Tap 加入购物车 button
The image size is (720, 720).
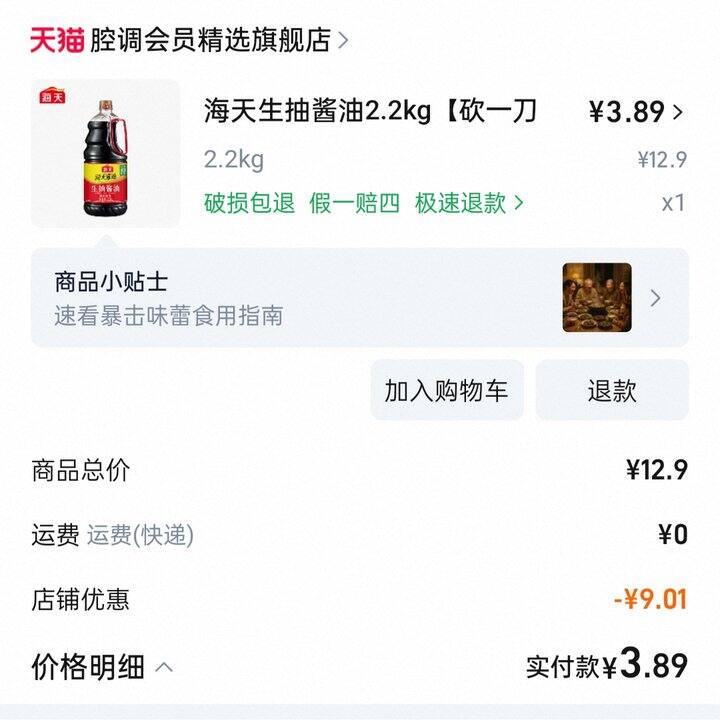(446, 390)
